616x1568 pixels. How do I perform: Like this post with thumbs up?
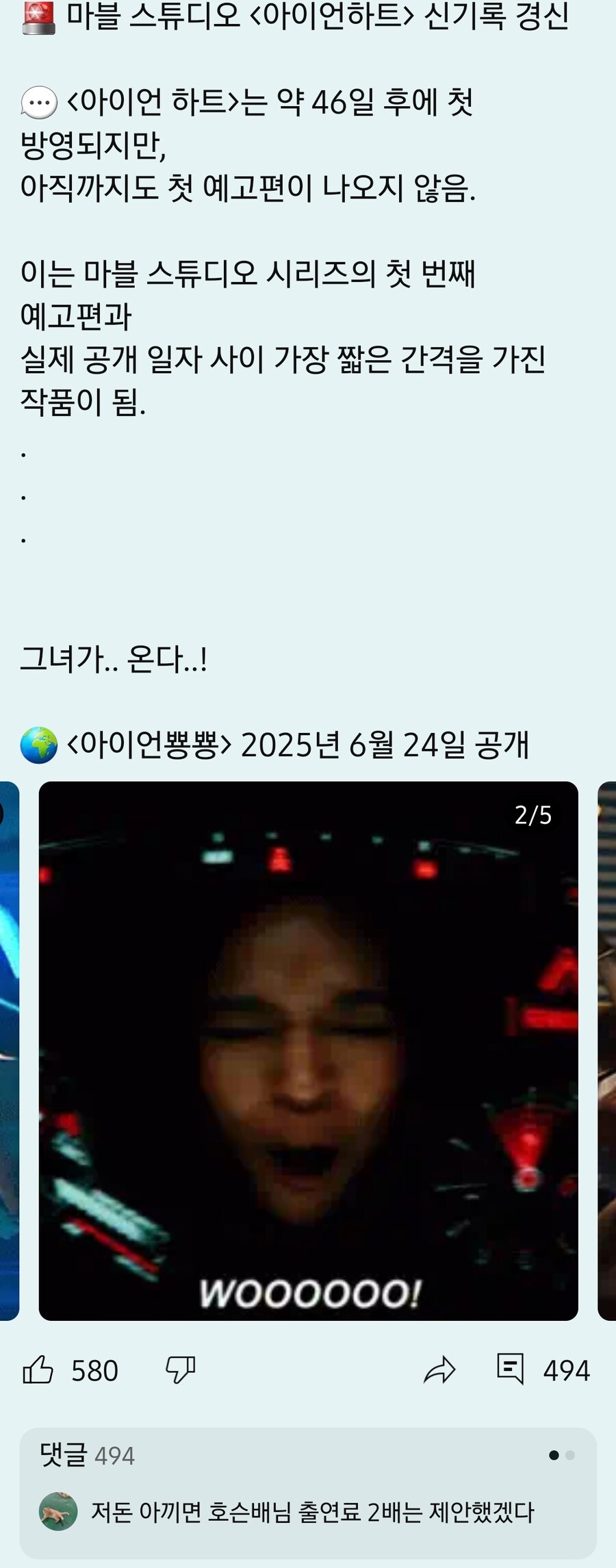coord(38,1370)
